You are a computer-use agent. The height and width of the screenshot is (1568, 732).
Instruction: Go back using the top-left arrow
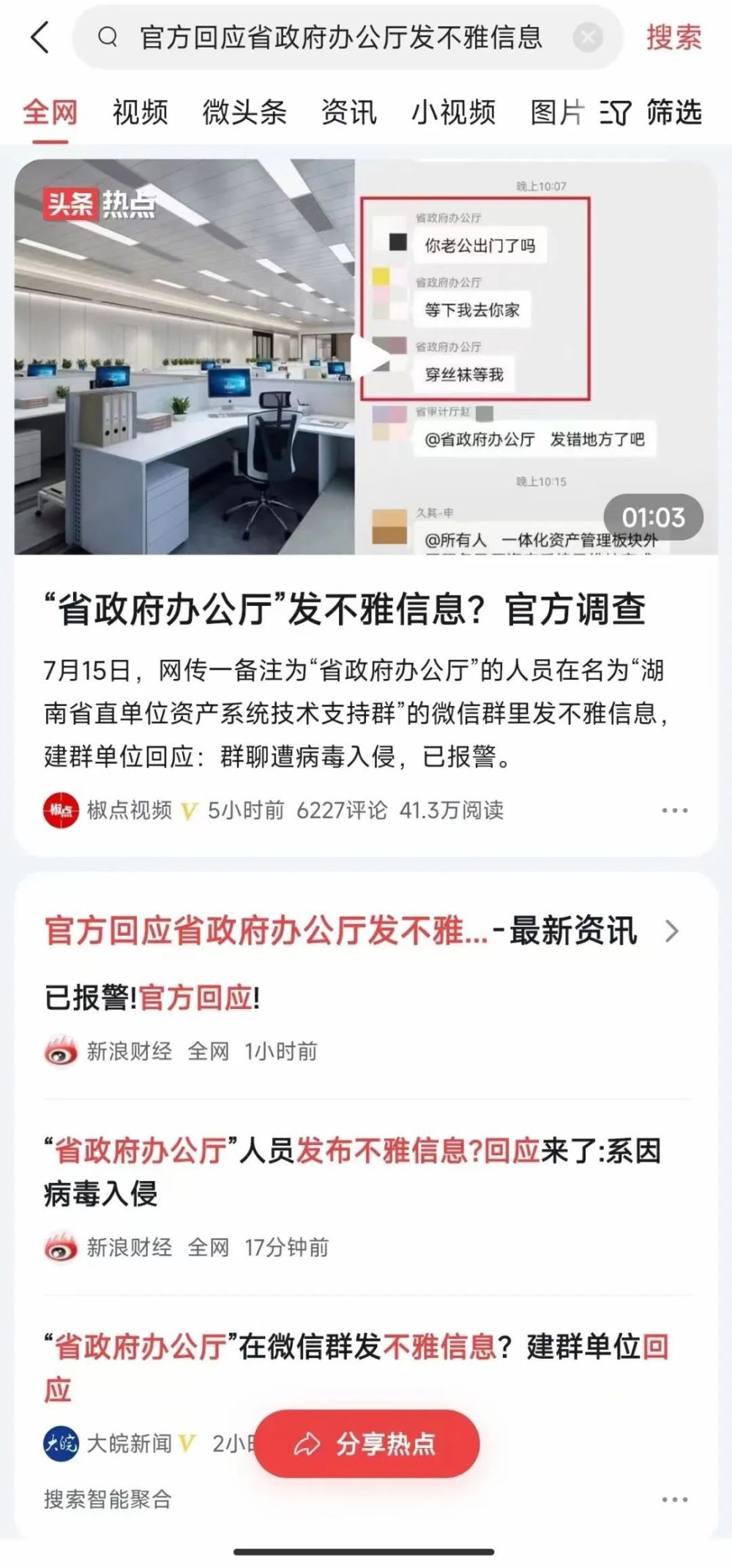coord(41,37)
